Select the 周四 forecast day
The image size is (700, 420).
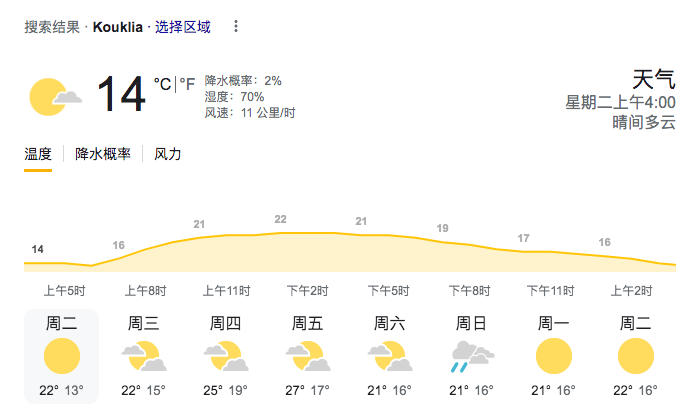point(225,356)
